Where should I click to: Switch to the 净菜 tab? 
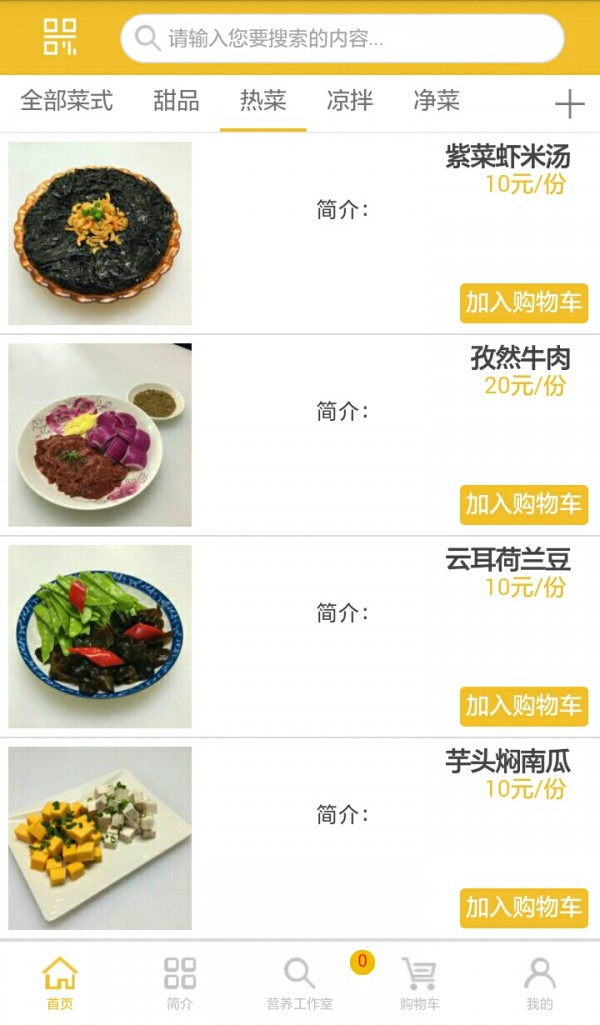tap(436, 101)
